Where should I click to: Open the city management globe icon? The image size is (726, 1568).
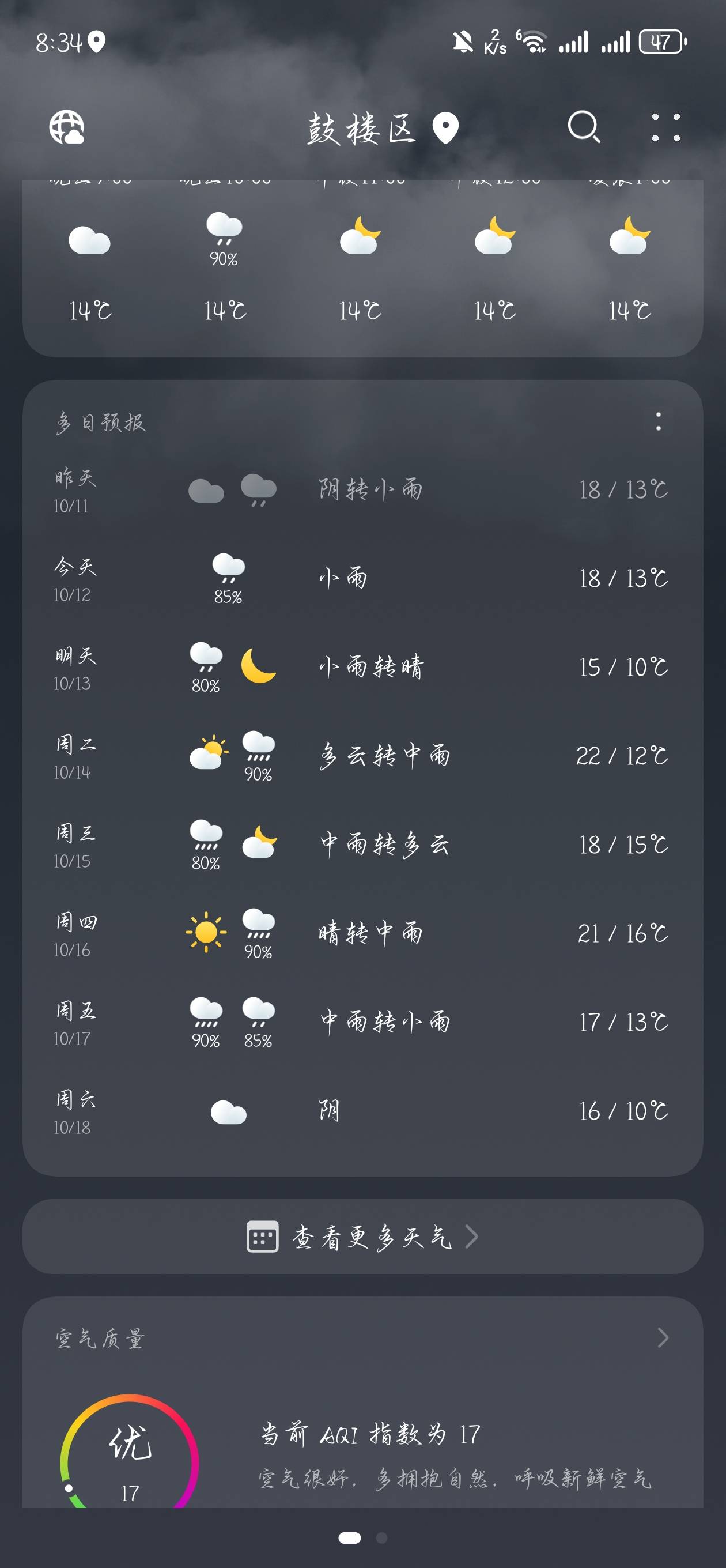coord(67,127)
